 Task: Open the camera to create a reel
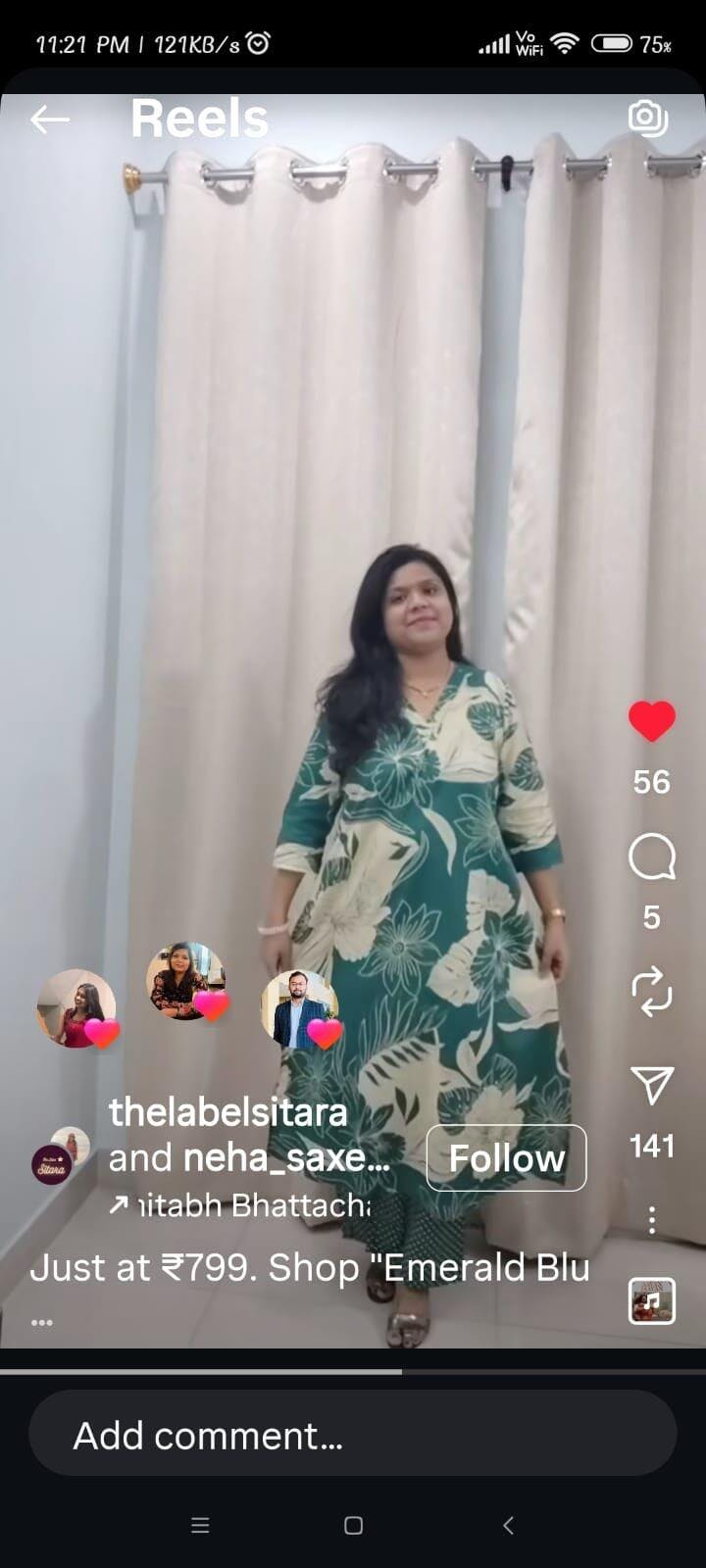(x=647, y=118)
